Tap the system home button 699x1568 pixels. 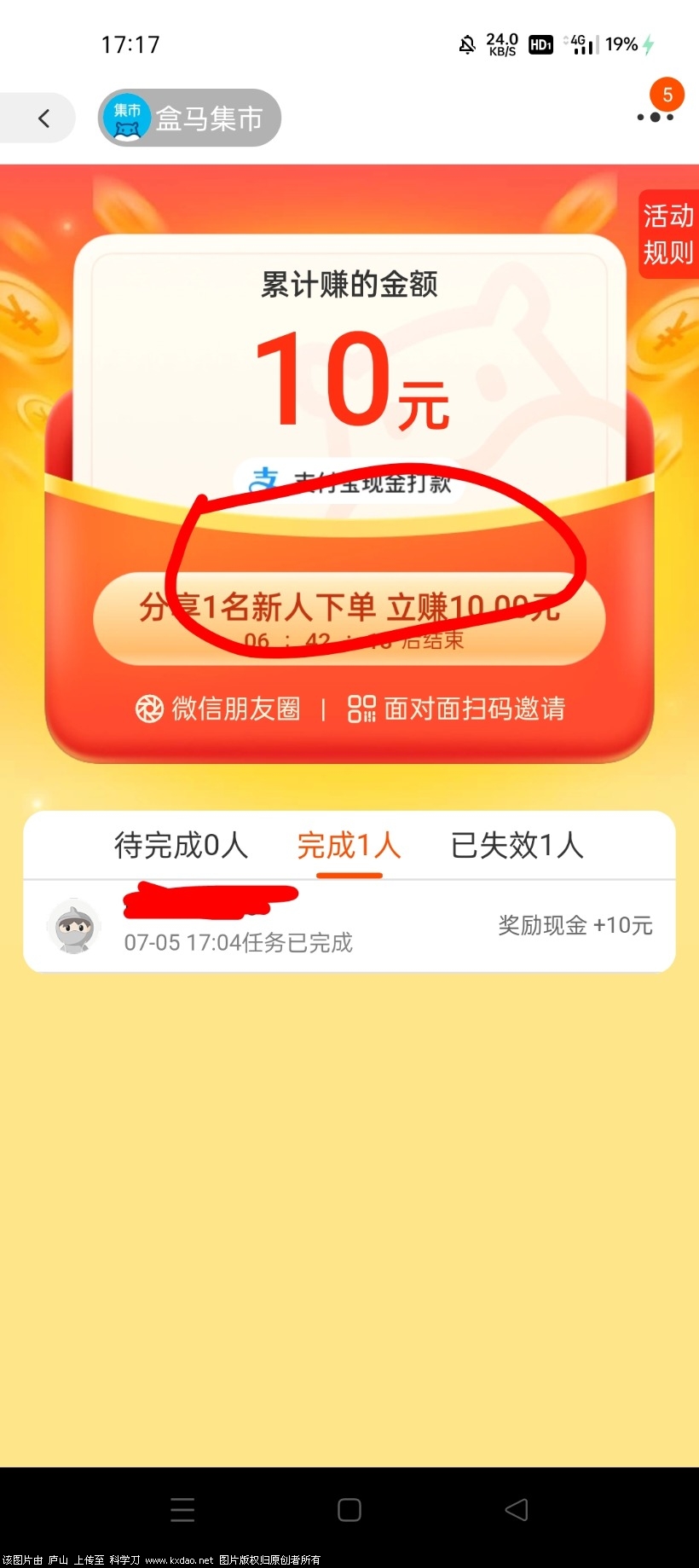[349, 1510]
